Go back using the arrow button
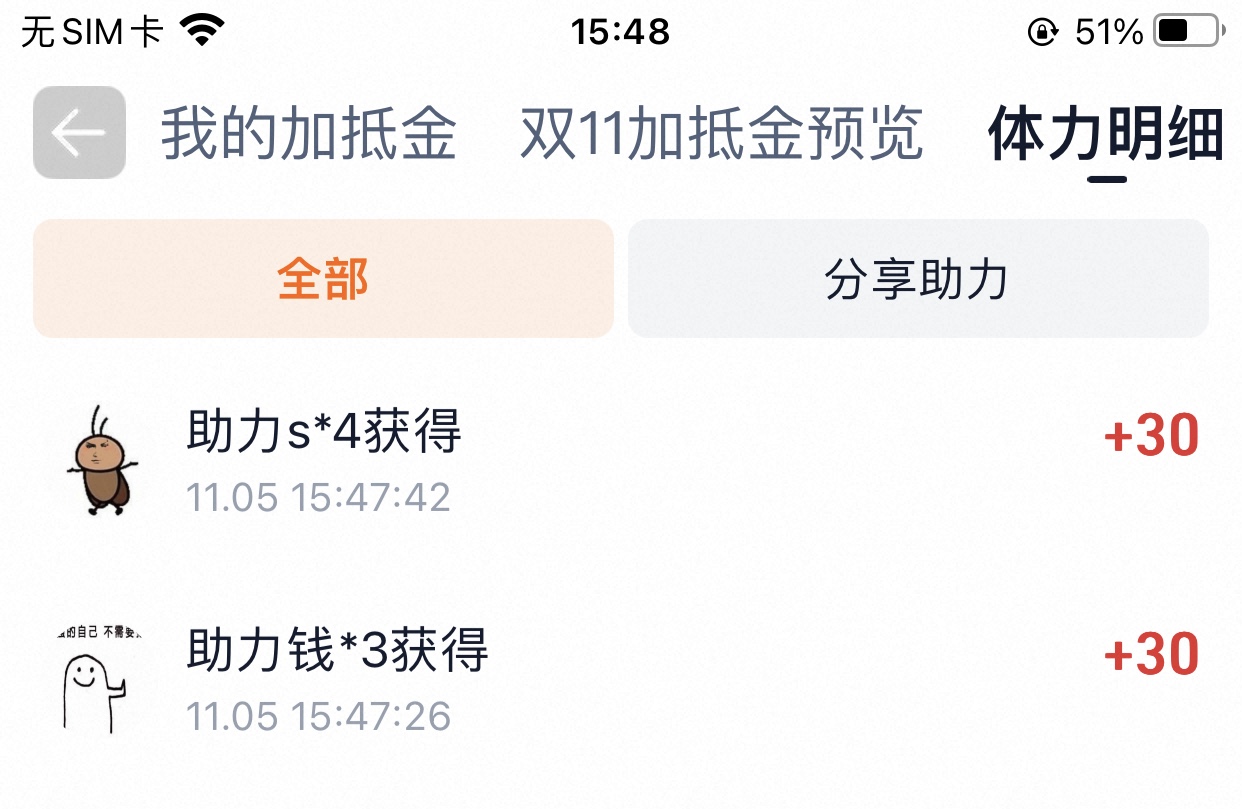This screenshot has height=809, width=1242. coord(79,132)
